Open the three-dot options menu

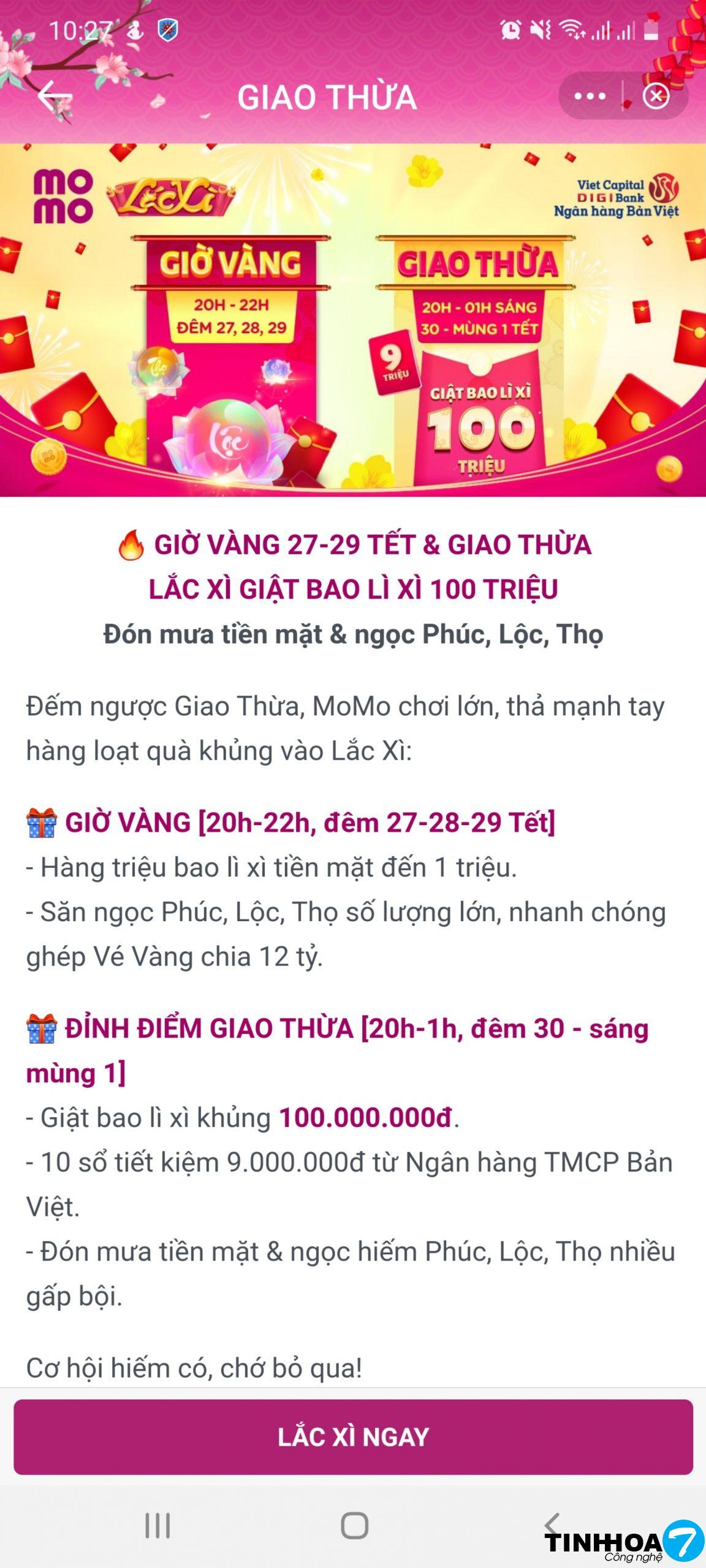[590, 96]
